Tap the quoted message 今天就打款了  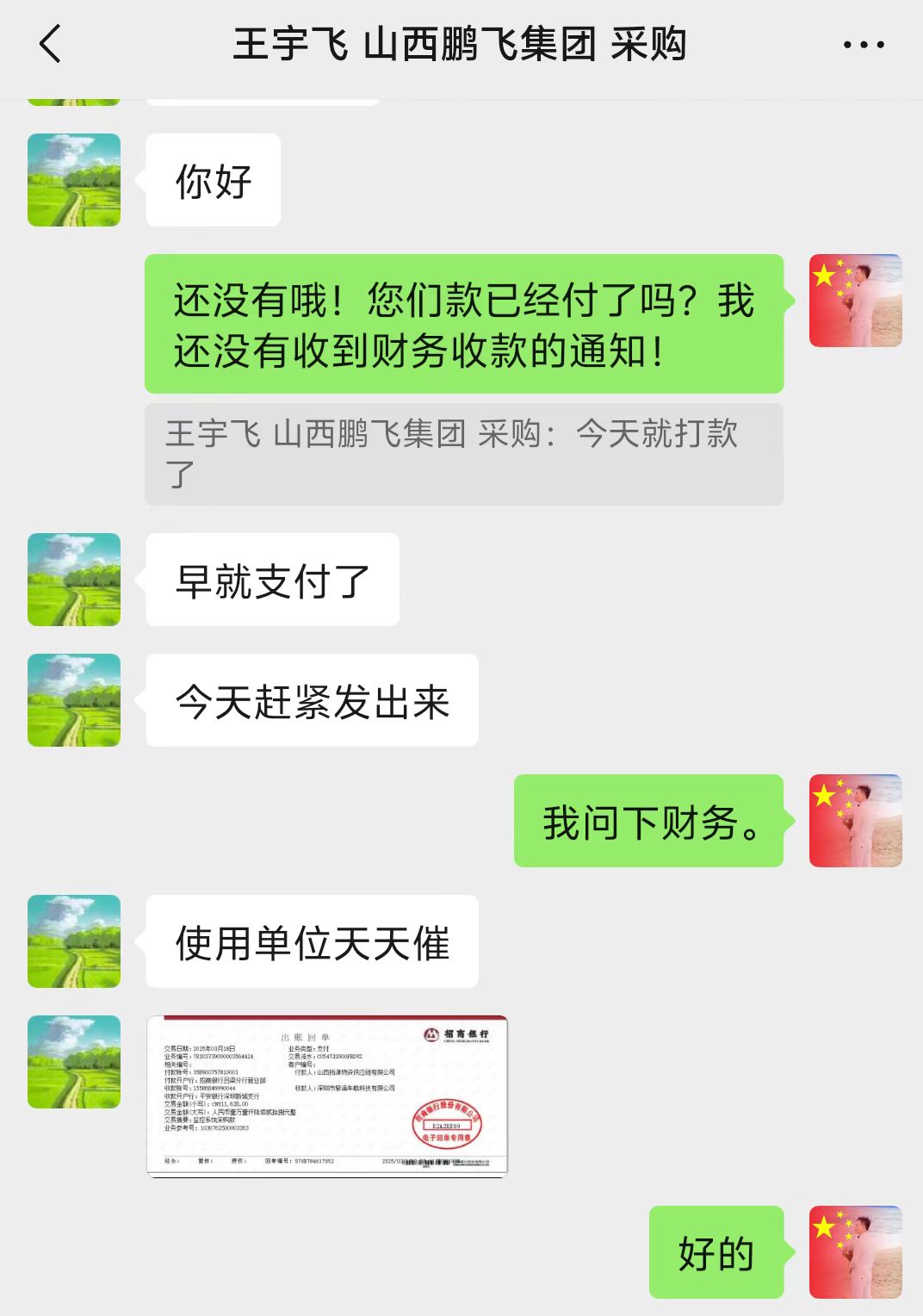point(463,454)
